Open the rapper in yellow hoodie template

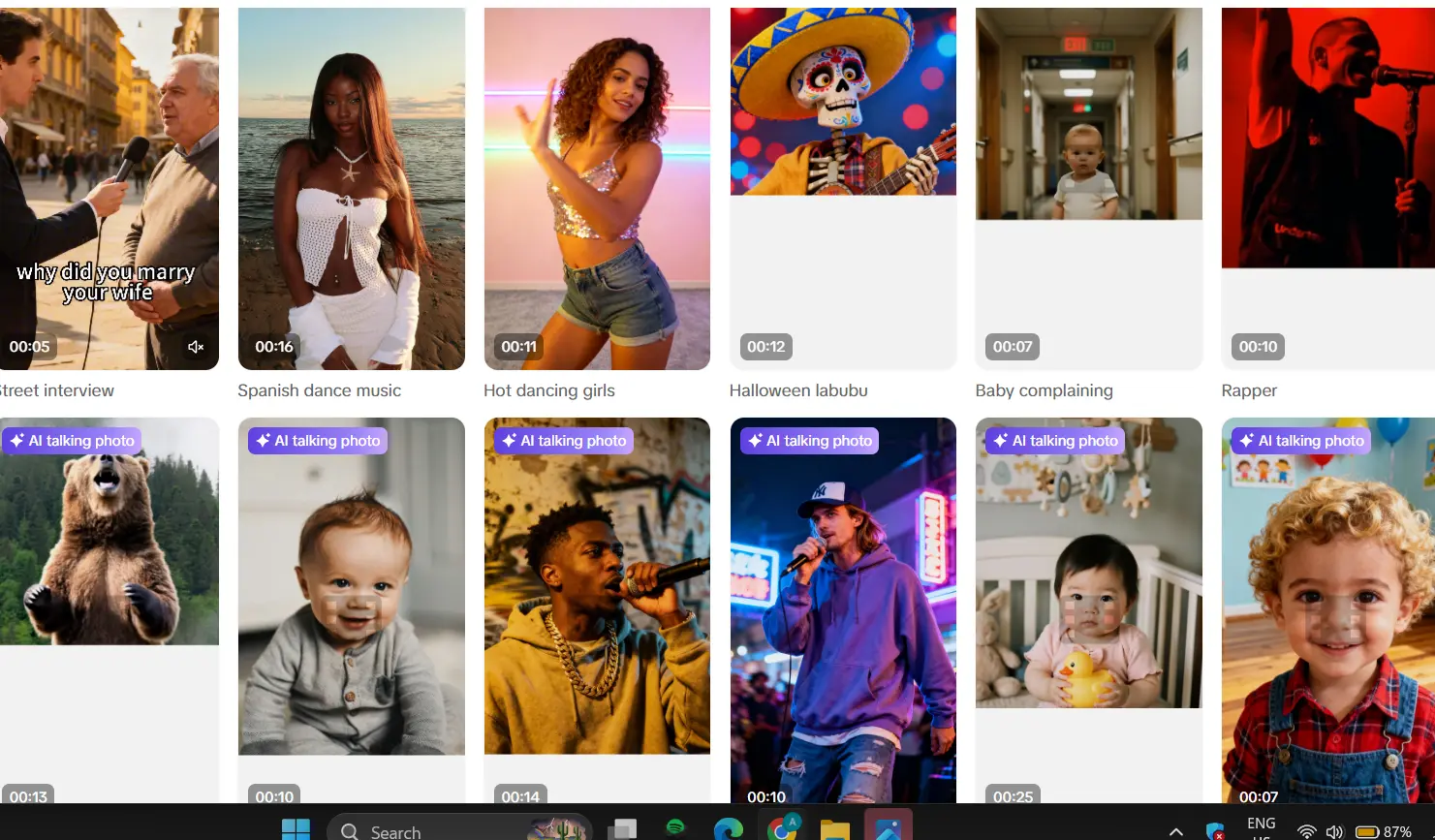(597, 610)
